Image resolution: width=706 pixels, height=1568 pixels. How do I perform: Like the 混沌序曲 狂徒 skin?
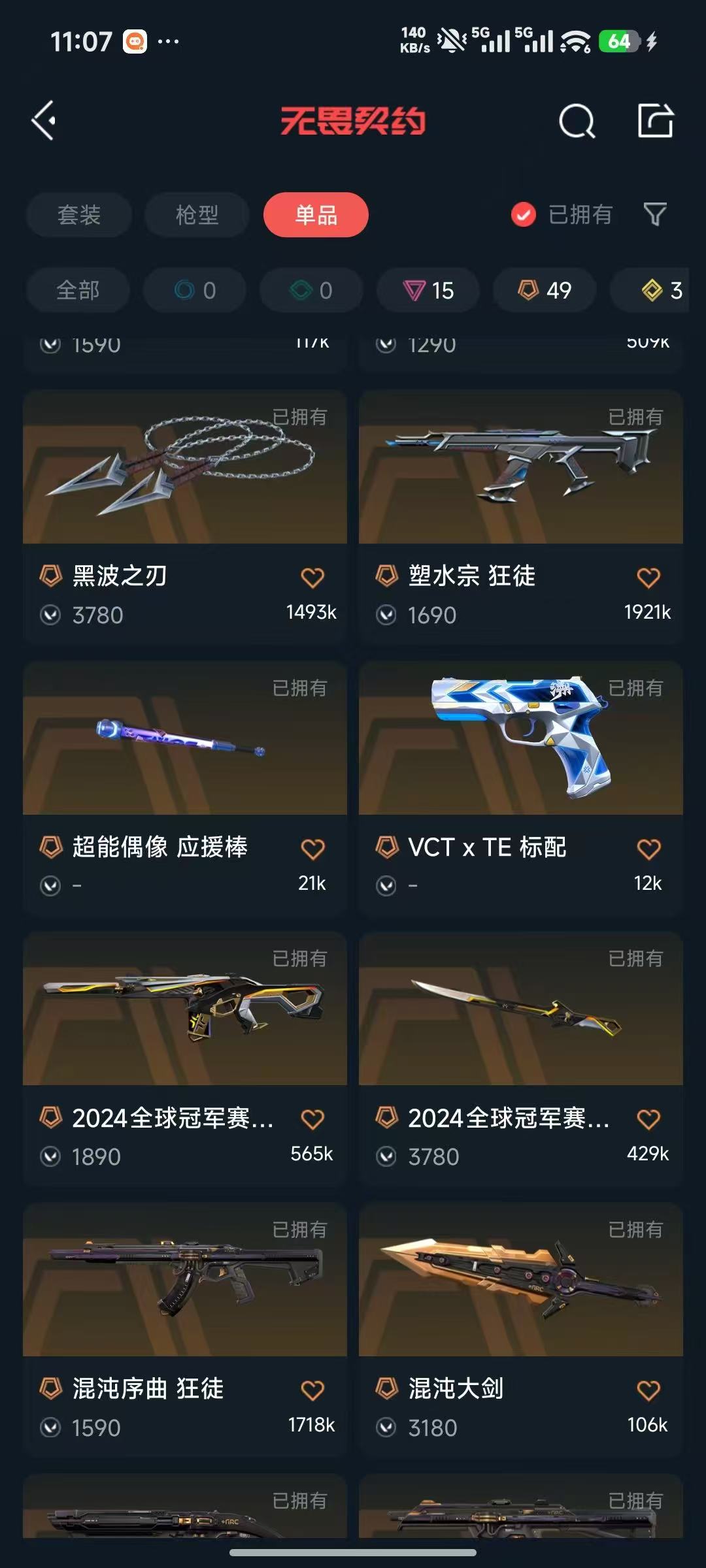312,1390
